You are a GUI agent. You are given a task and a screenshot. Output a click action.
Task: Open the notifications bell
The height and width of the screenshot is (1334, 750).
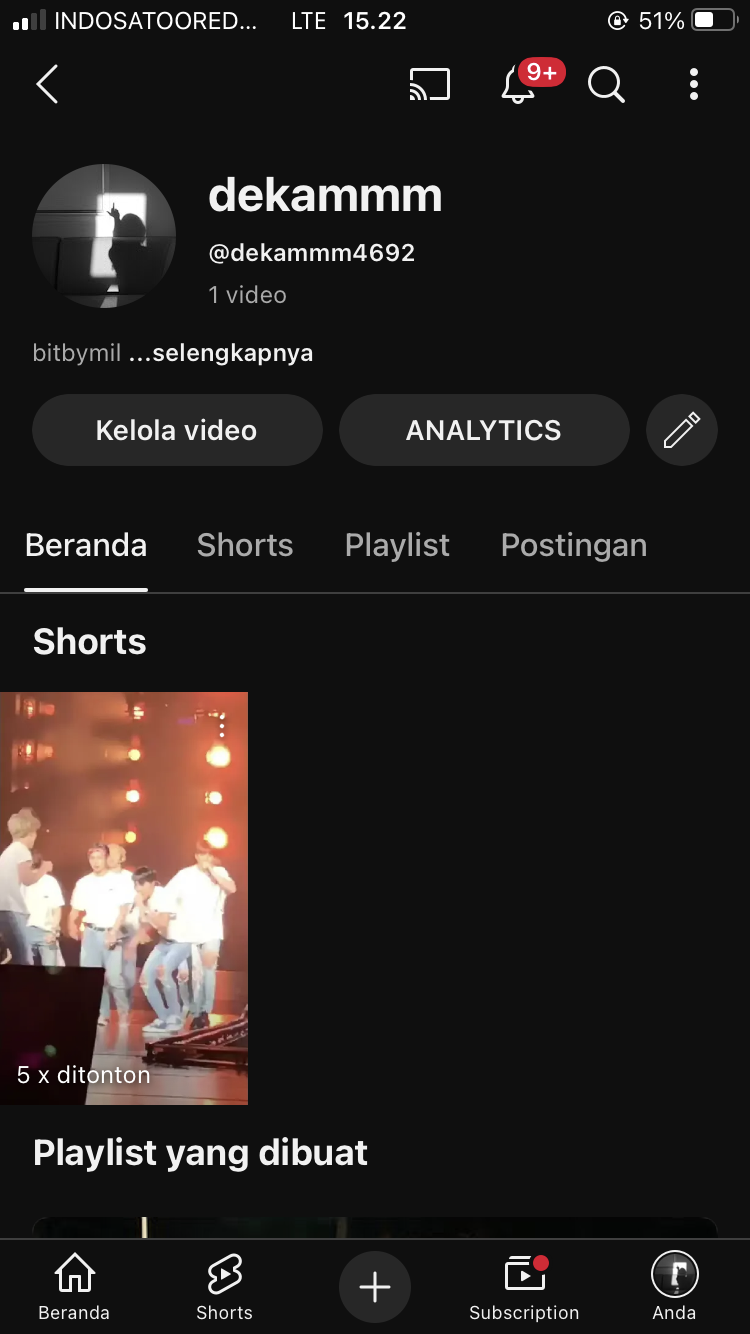(518, 85)
